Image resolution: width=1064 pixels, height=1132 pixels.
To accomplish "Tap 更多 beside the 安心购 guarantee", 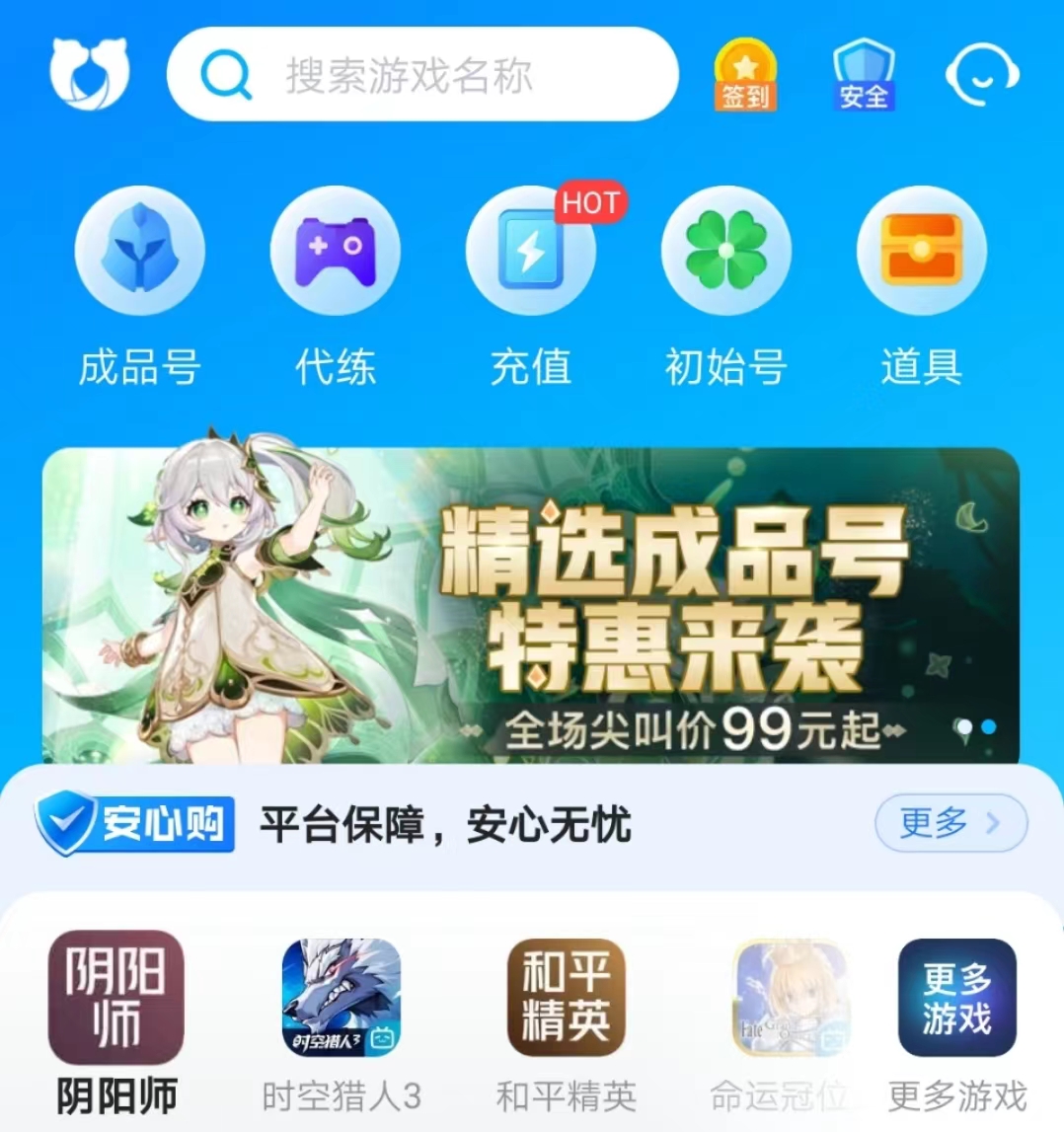I will pyautogui.click(x=950, y=822).
